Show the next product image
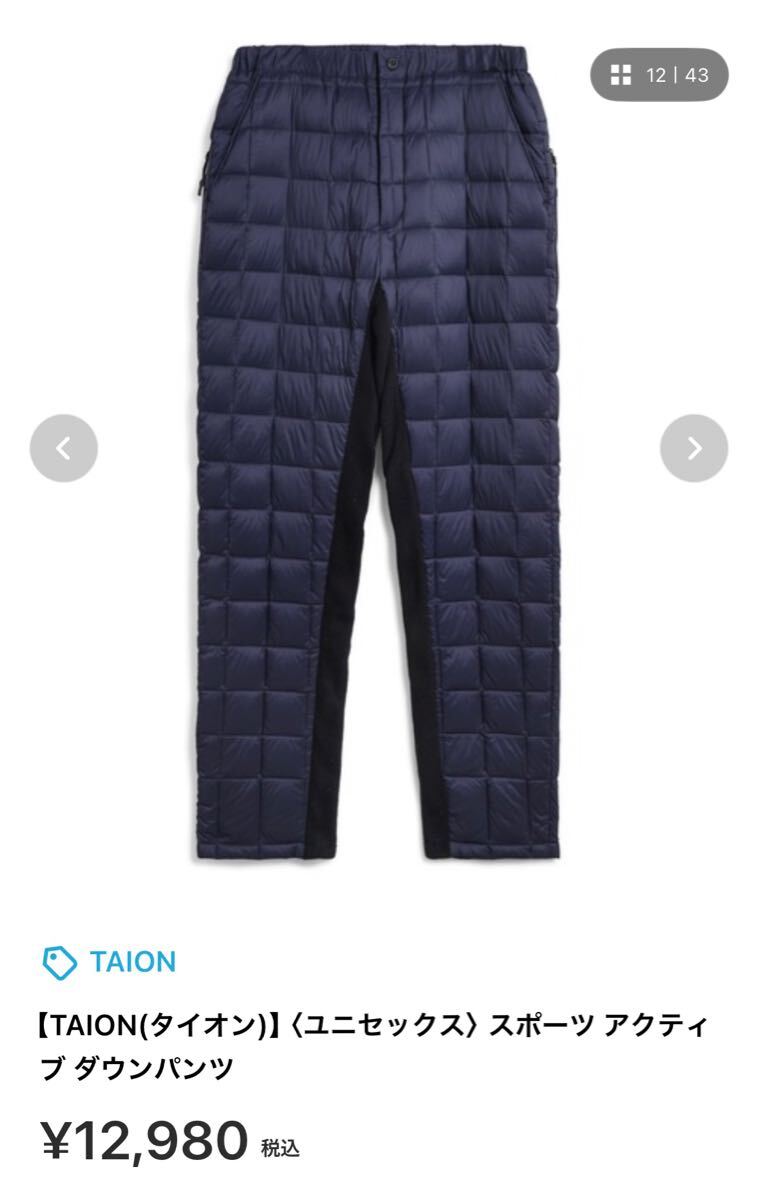The height and width of the screenshot is (1200, 759). pos(694,448)
